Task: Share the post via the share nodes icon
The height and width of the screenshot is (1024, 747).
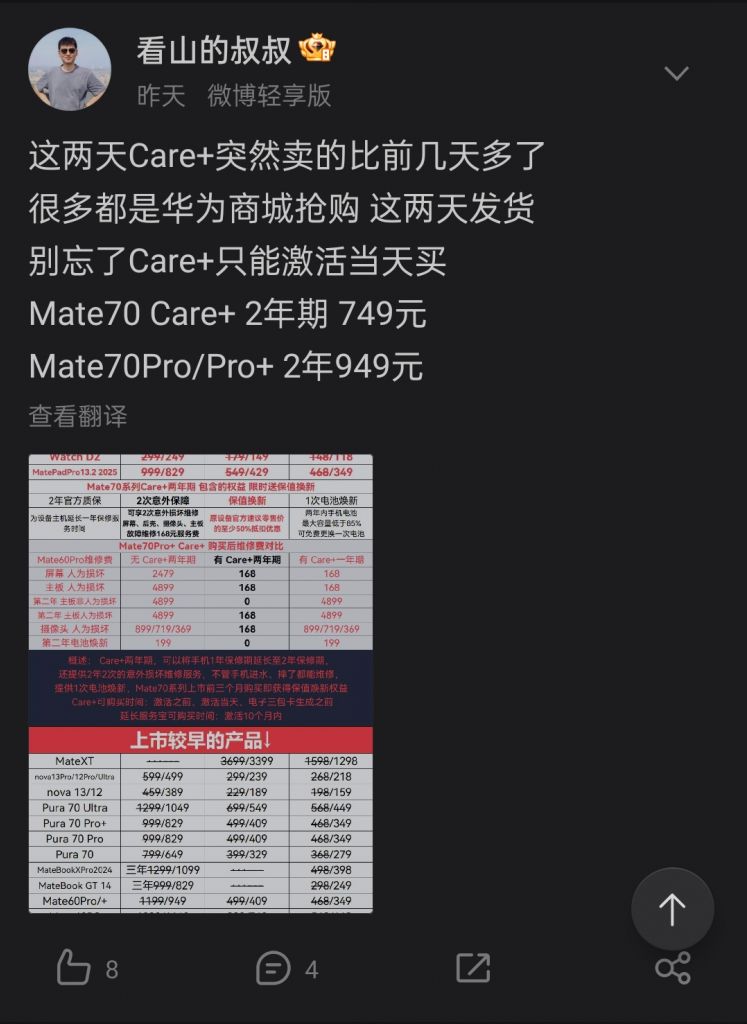Action: pyautogui.click(x=675, y=968)
